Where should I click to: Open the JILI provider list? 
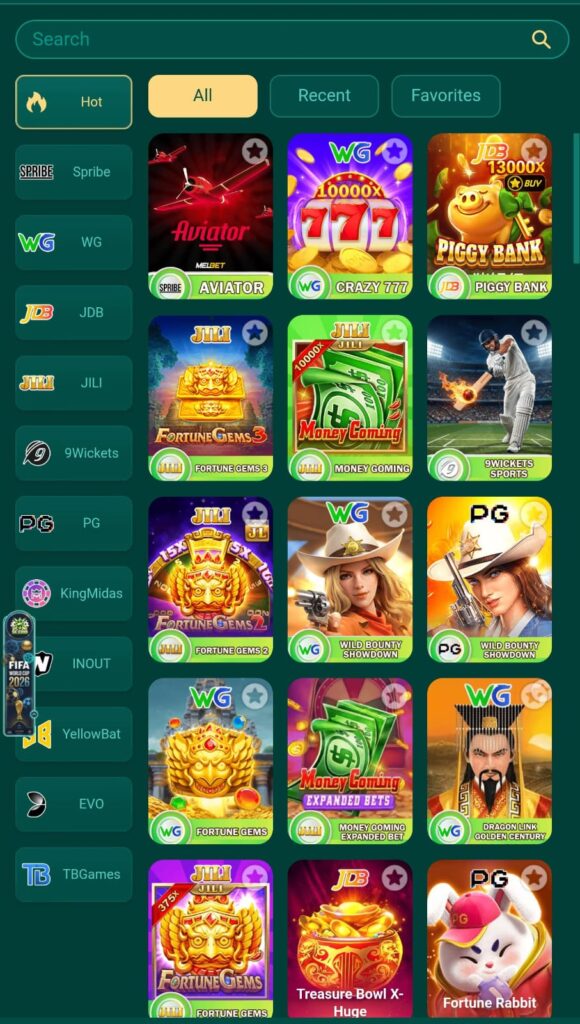click(74, 383)
